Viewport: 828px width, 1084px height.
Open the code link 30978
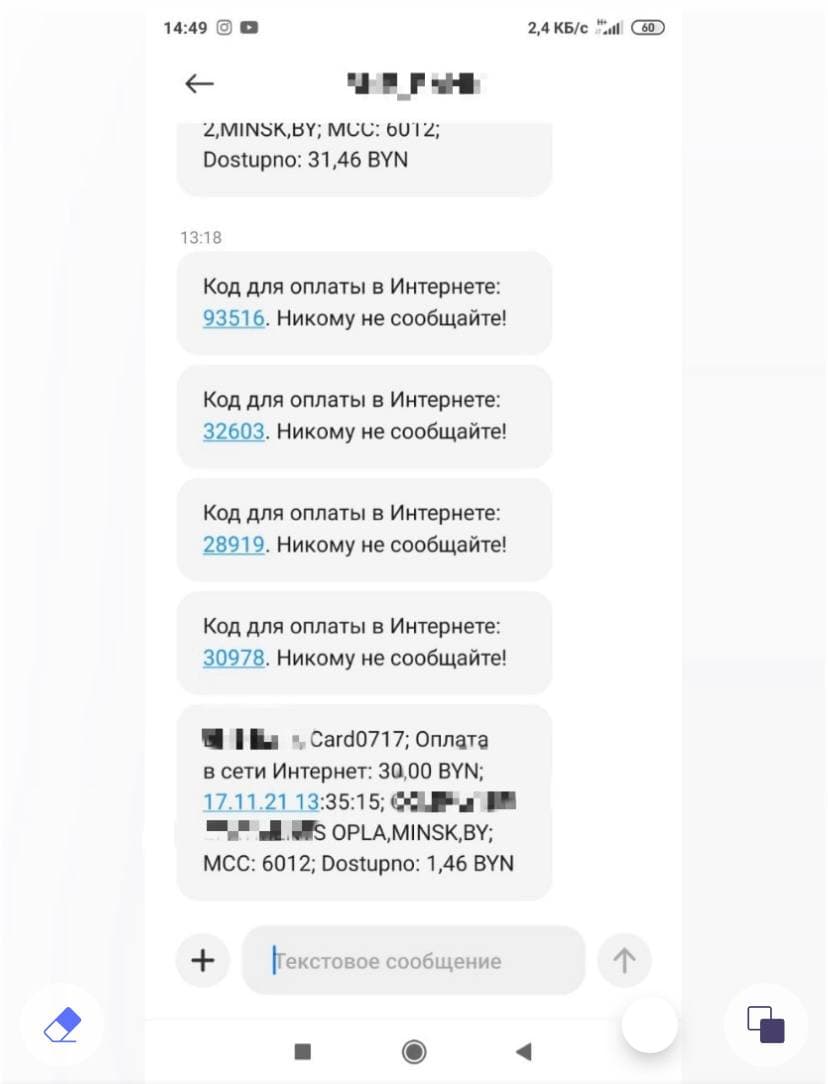(x=233, y=658)
